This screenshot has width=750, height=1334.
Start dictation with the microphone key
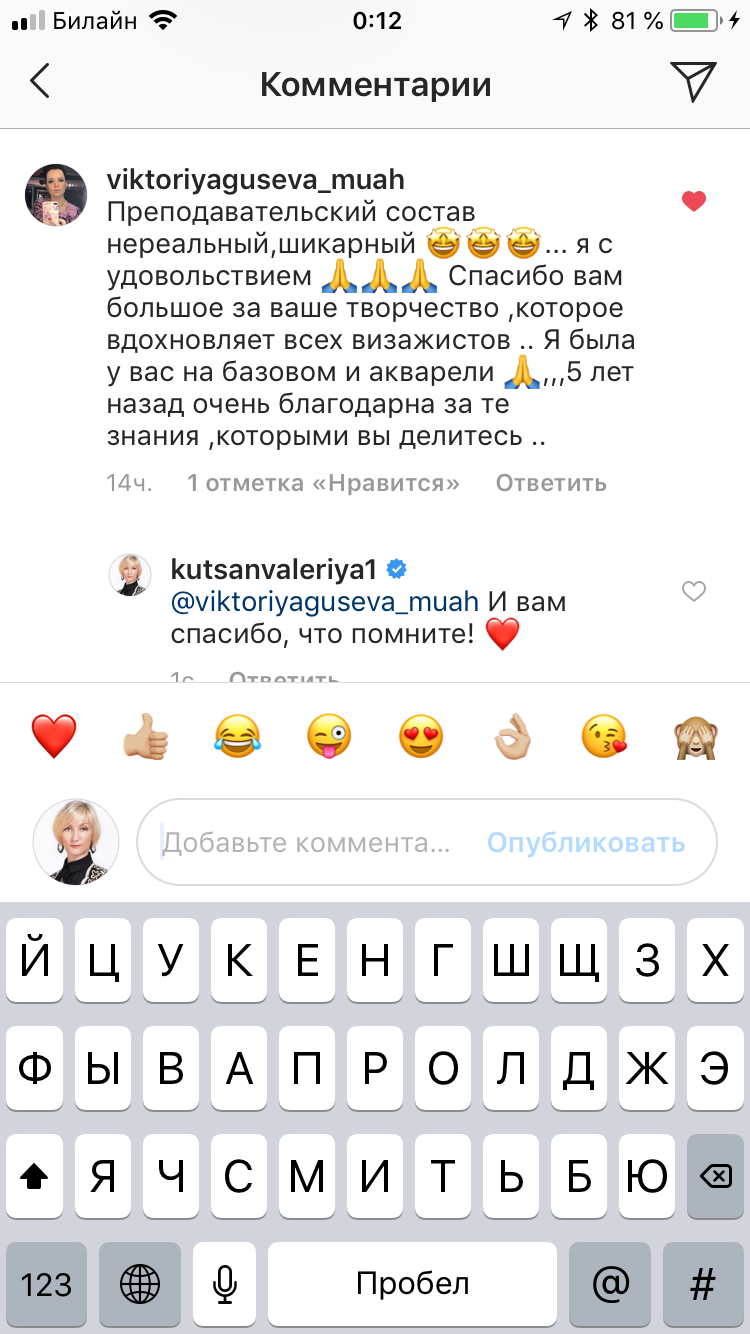click(226, 1283)
